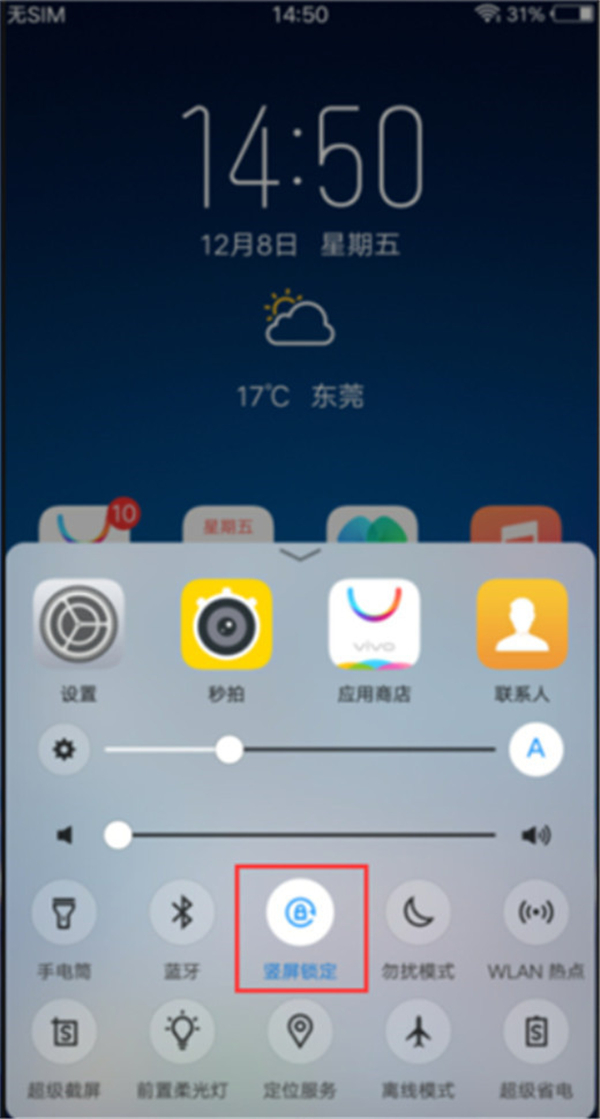This screenshot has height=1119, width=600.
Task: Turn on 超级省电 super power saving
Action: (536, 1031)
